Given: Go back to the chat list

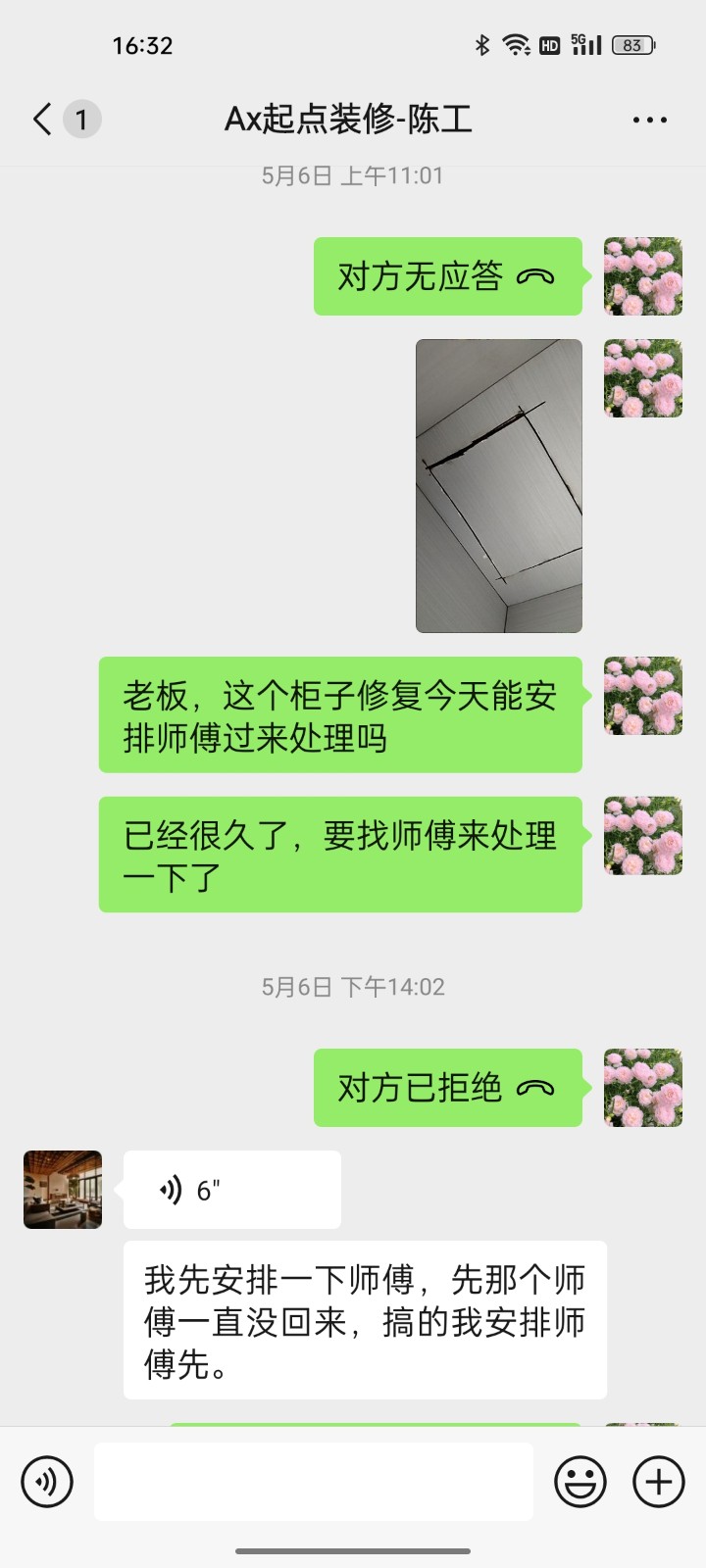Looking at the screenshot, I should pyautogui.click(x=43, y=120).
